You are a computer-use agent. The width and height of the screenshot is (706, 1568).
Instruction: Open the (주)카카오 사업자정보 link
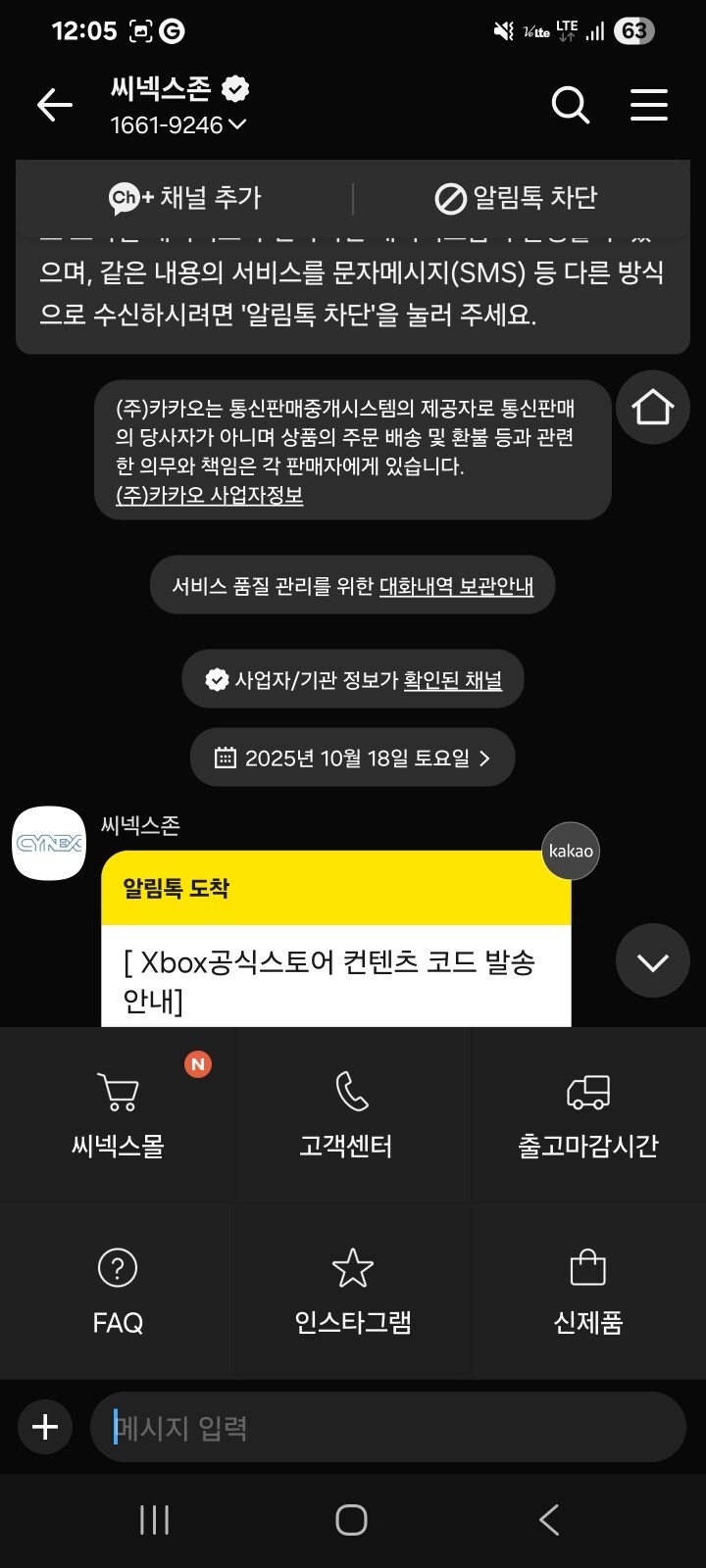(210, 496)
